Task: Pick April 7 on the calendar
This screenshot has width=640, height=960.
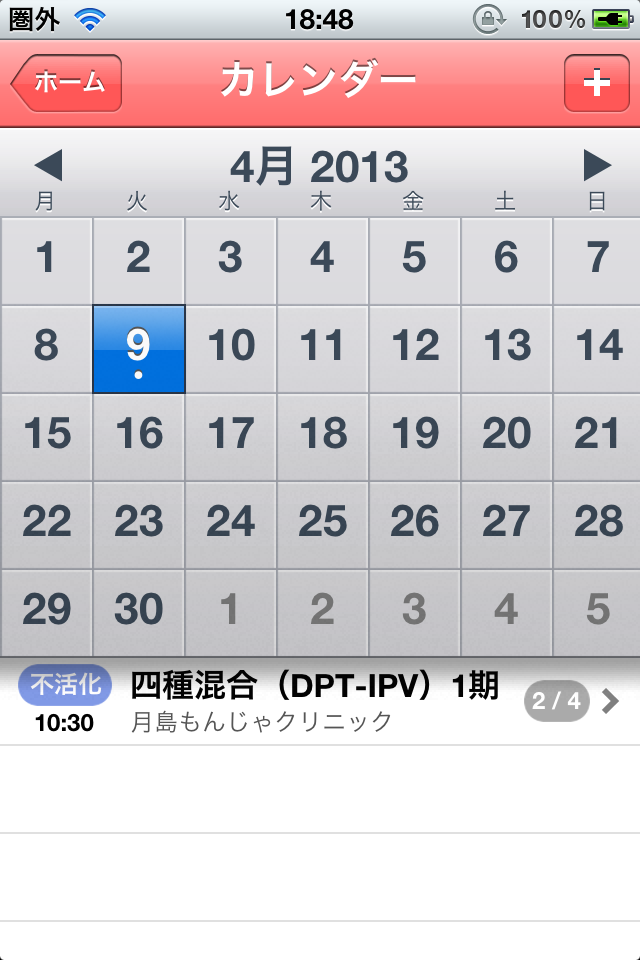Action: [x=598, y=260]
